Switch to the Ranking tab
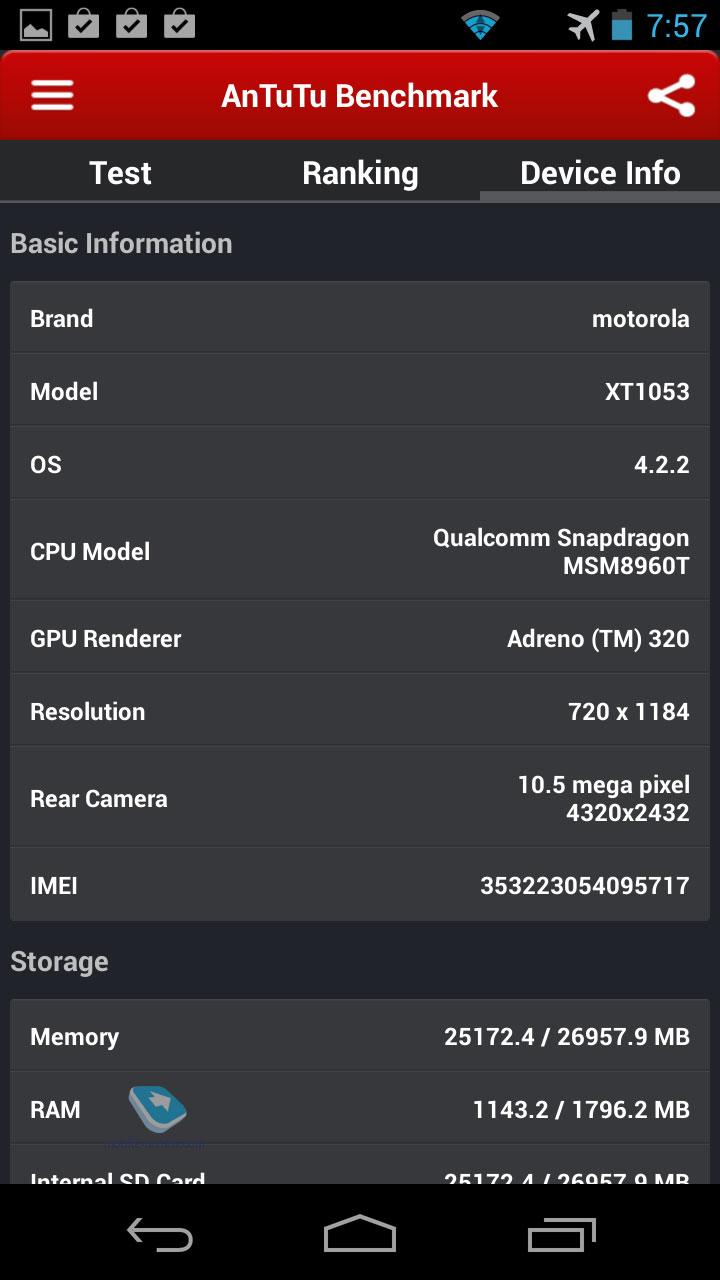This screenshot has height=1280, width=720. pyautogui.click(x=360, y=172)
